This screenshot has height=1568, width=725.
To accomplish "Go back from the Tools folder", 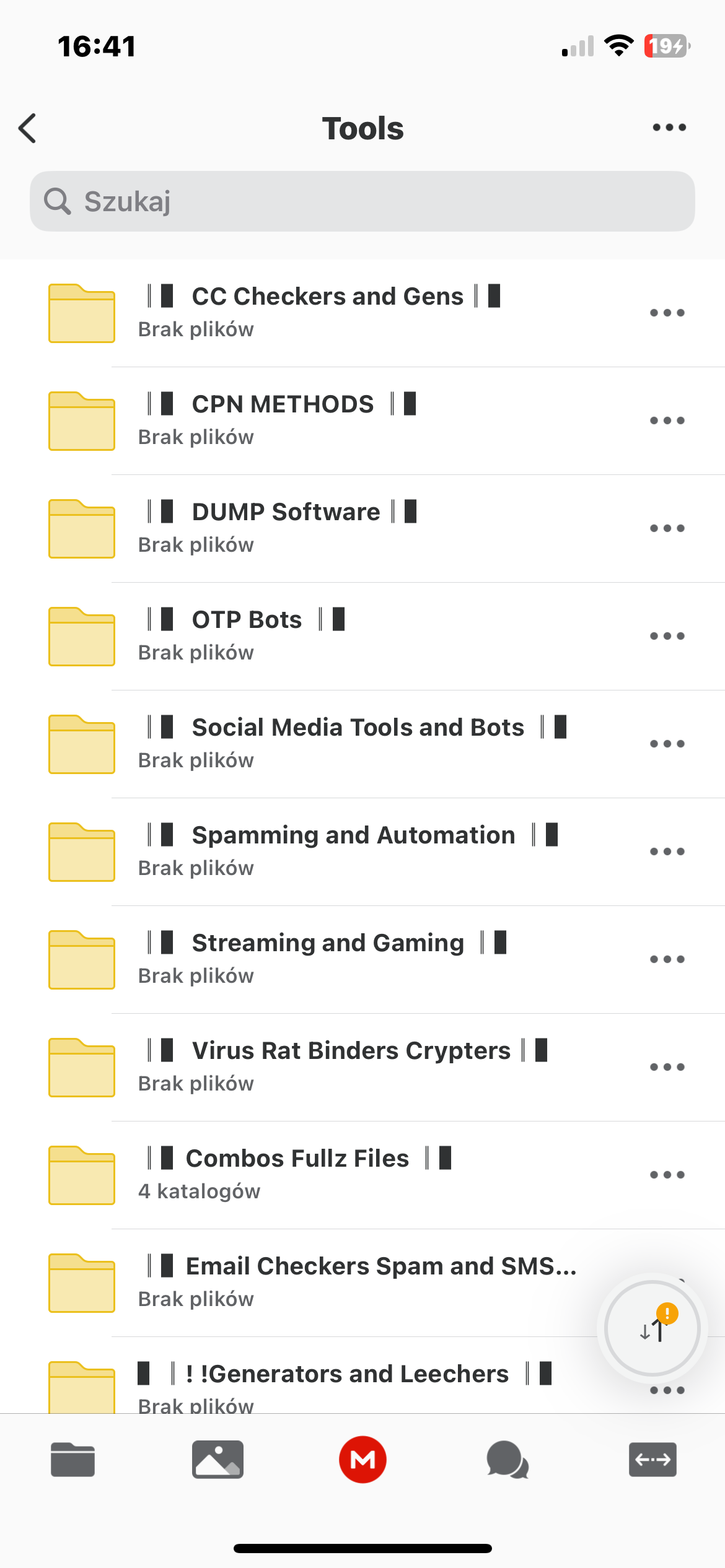I will point(28,128).
